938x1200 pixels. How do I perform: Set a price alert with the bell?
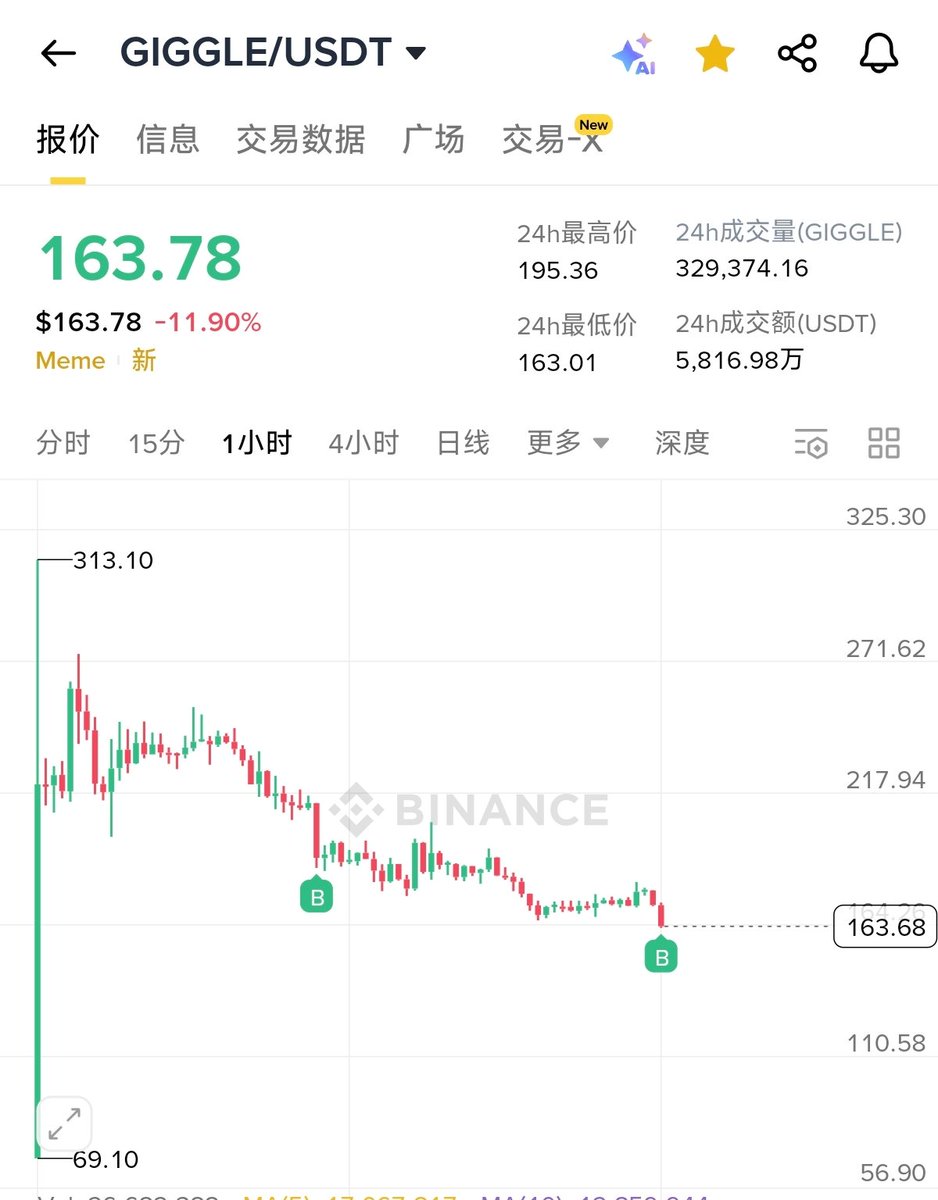coord(879,54)
